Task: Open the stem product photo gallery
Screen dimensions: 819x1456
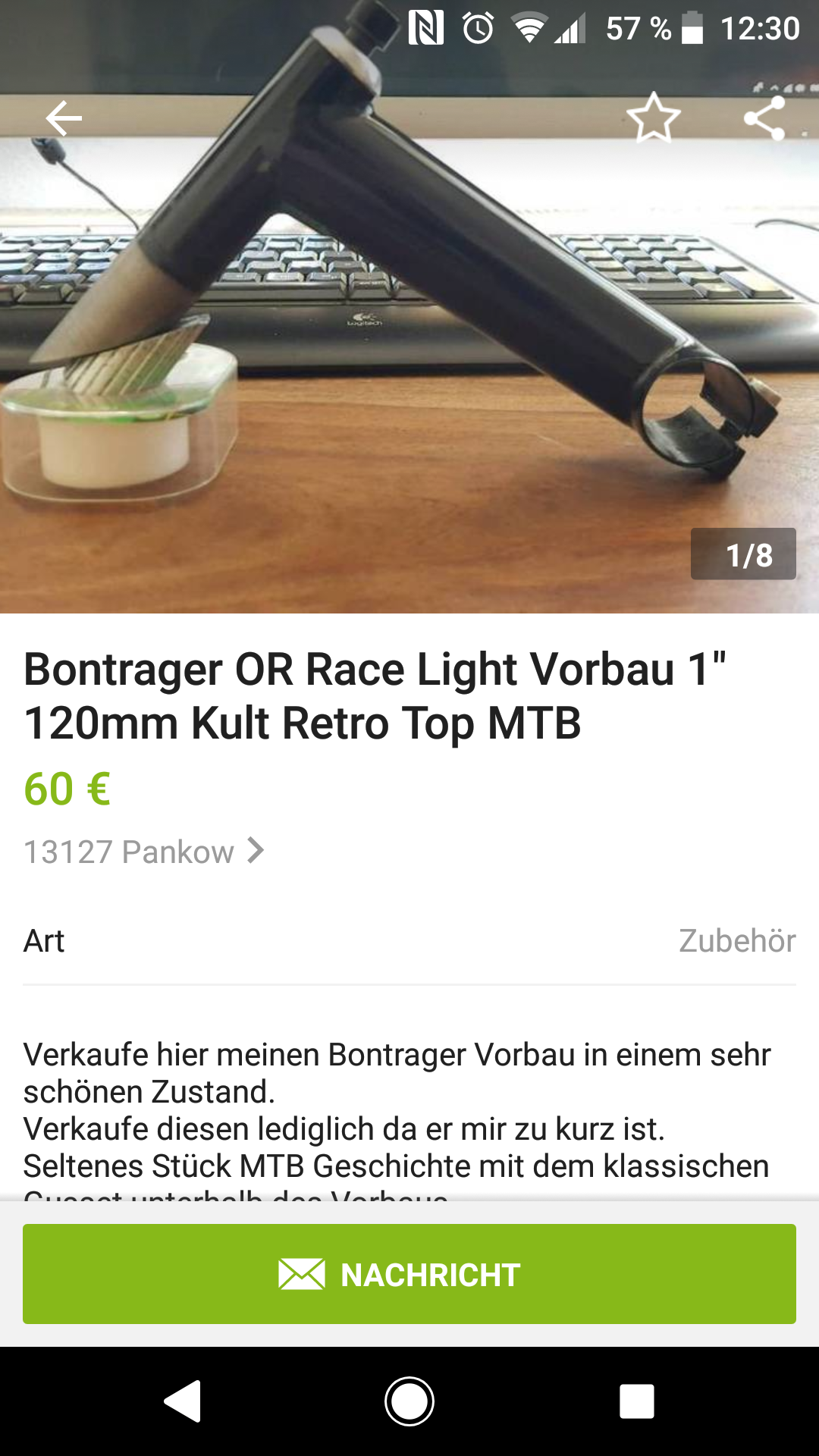Action: [x=409, y=341]
